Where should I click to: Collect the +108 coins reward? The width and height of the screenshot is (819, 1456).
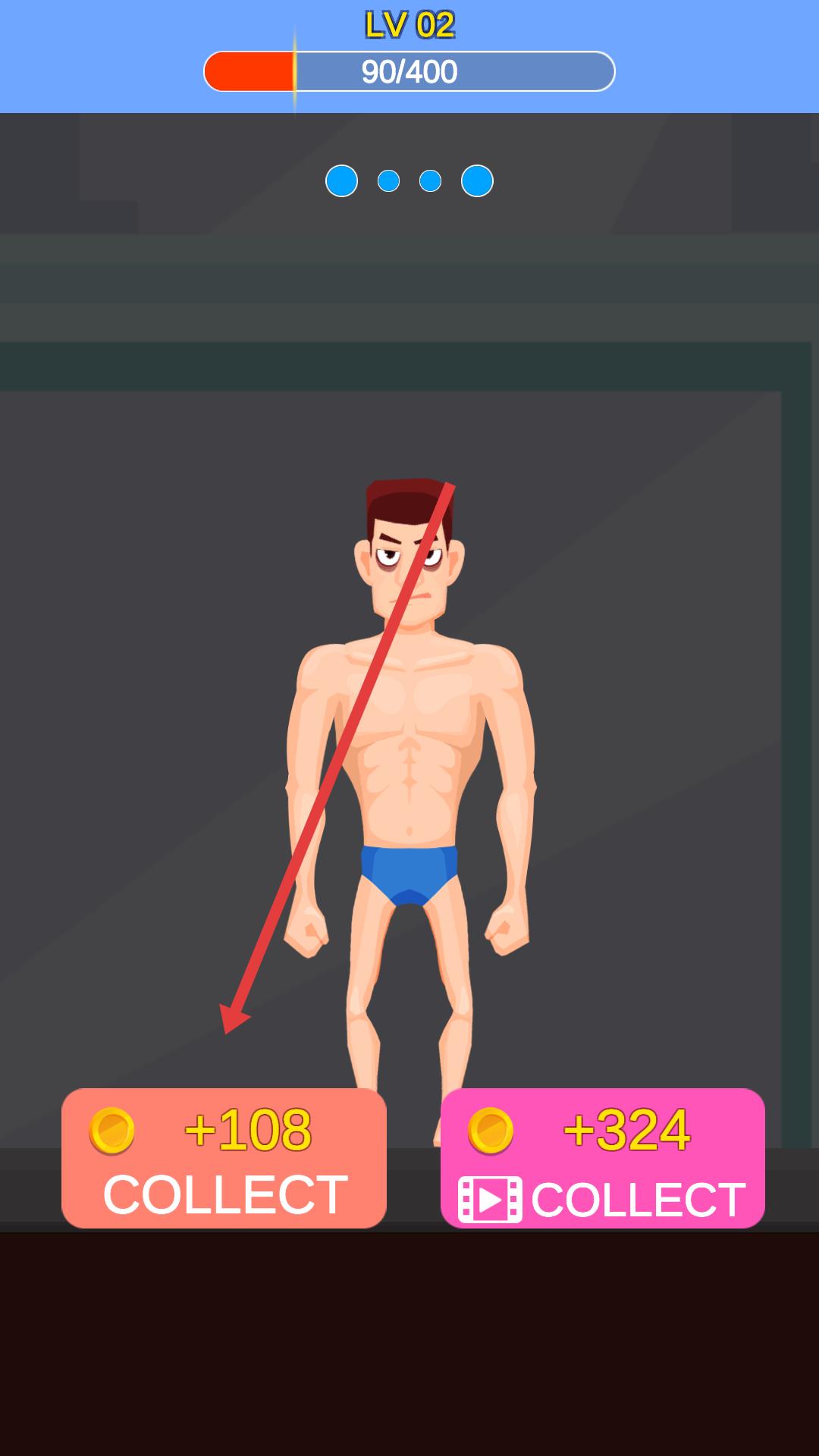click(x=224, y=1158)
